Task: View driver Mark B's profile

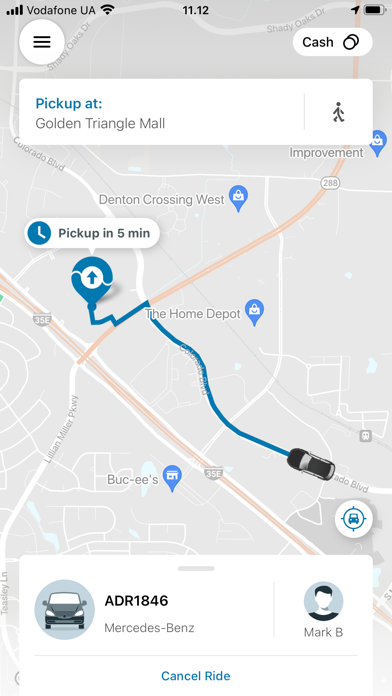Action: click(x=323, y=609)
